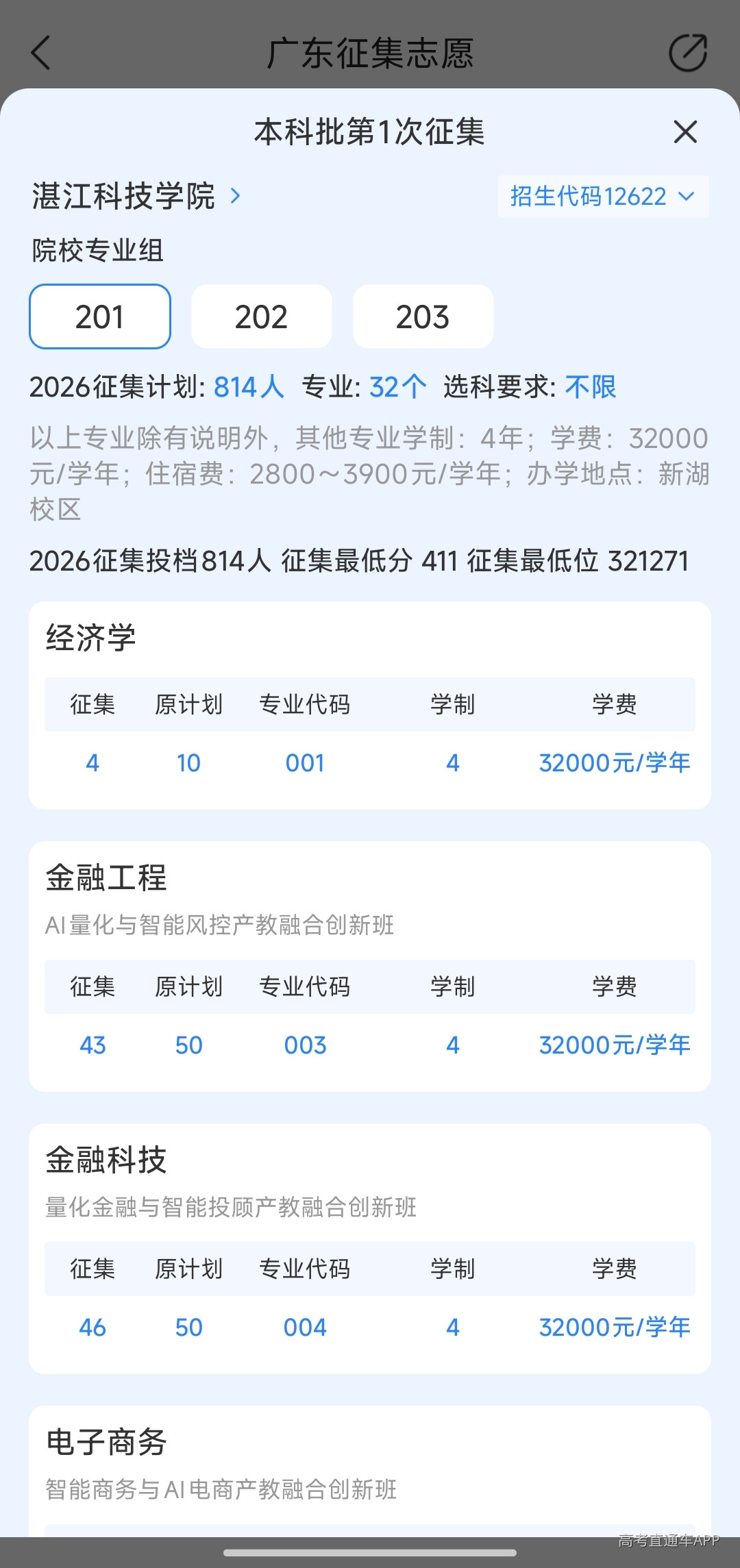Image resolution: width=740 pixels, height=1568 pixels.
Task: Switch to professional group 203
Action: point(423,316)
